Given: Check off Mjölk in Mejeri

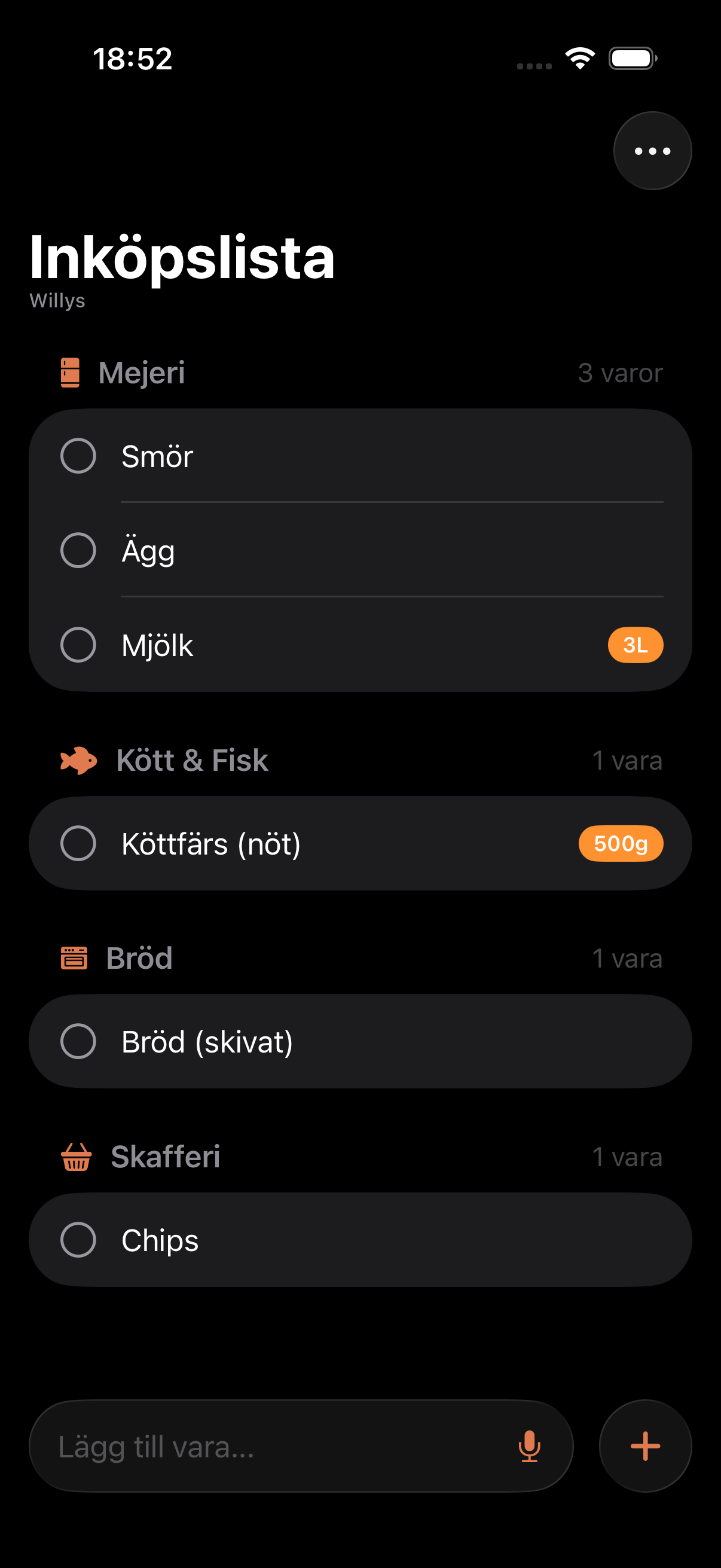Looking at the screenshot, I should (78, 645).
